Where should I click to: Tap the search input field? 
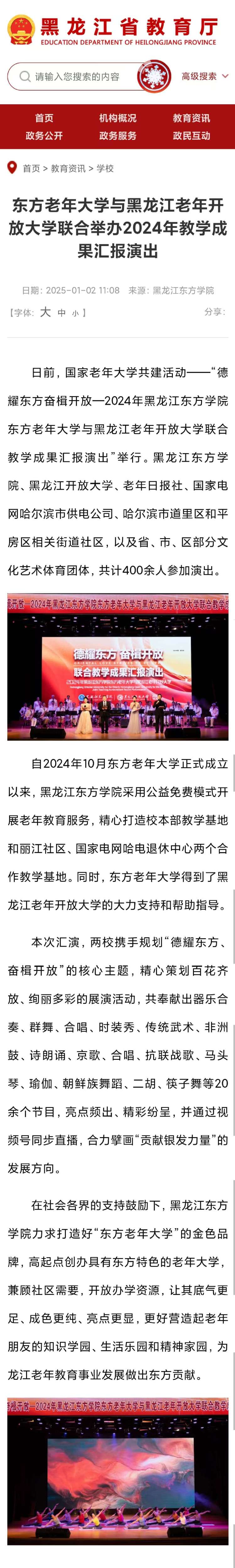tap(76, 77)
